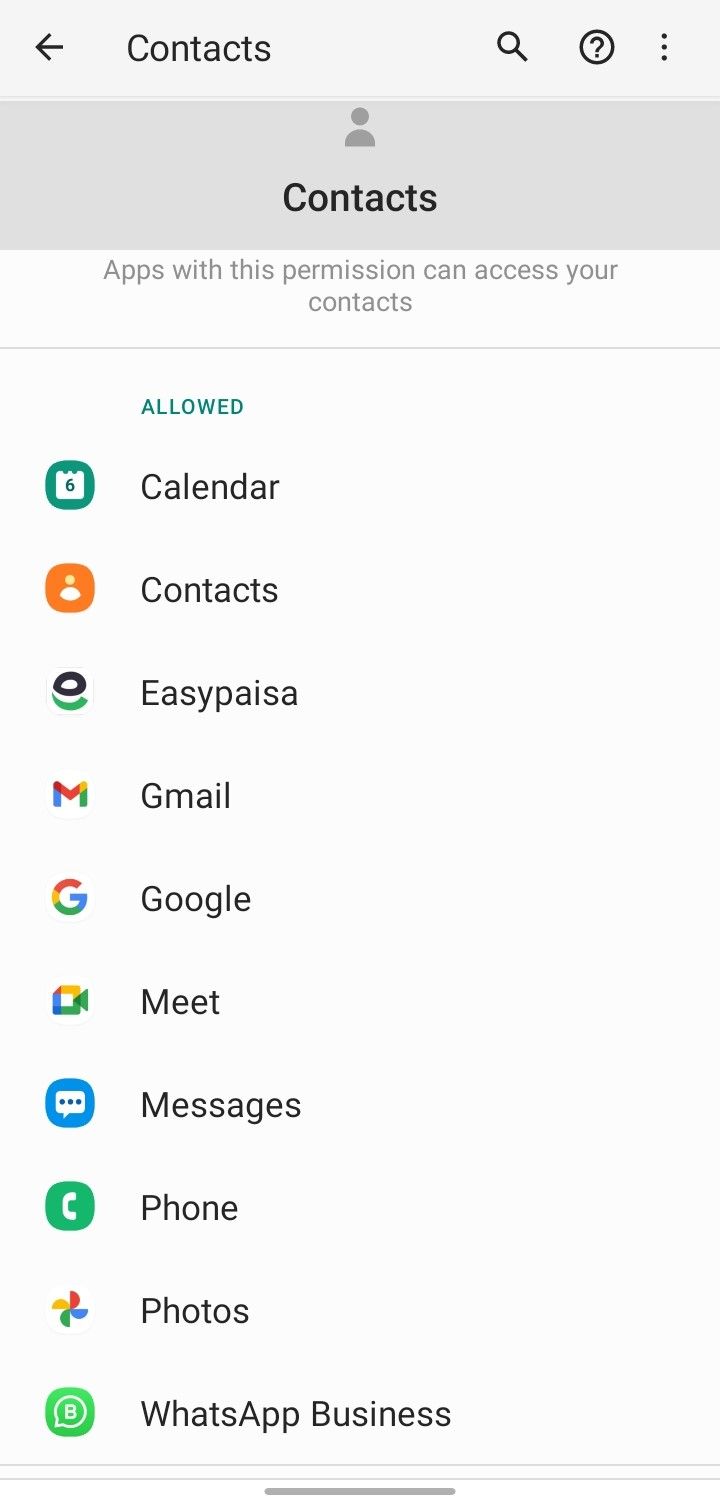Open the overflow menu
The image size is (720, 1504).
point(664,47)
